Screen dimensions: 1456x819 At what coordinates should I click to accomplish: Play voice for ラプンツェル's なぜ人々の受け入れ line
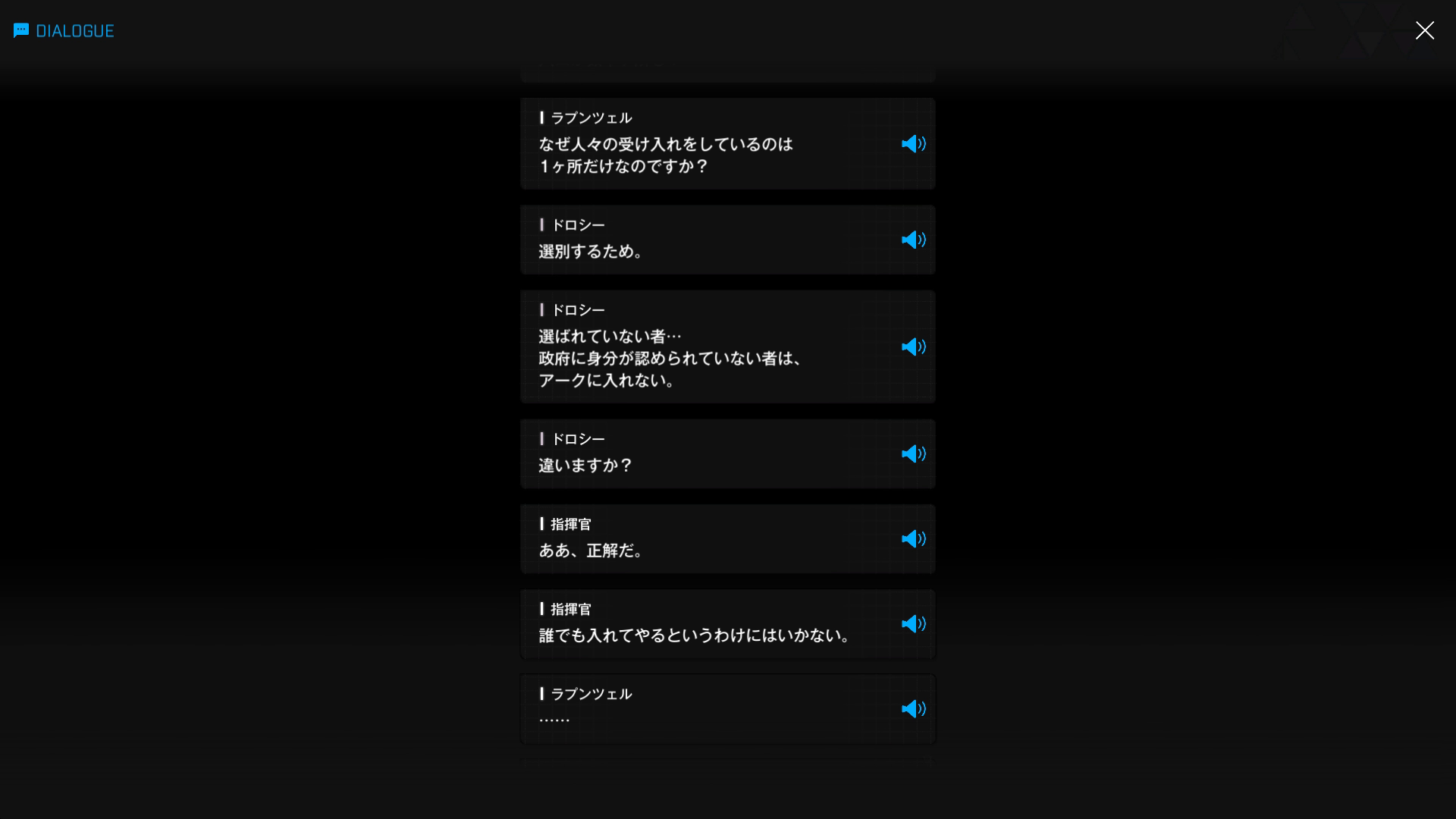pos(913,144)
